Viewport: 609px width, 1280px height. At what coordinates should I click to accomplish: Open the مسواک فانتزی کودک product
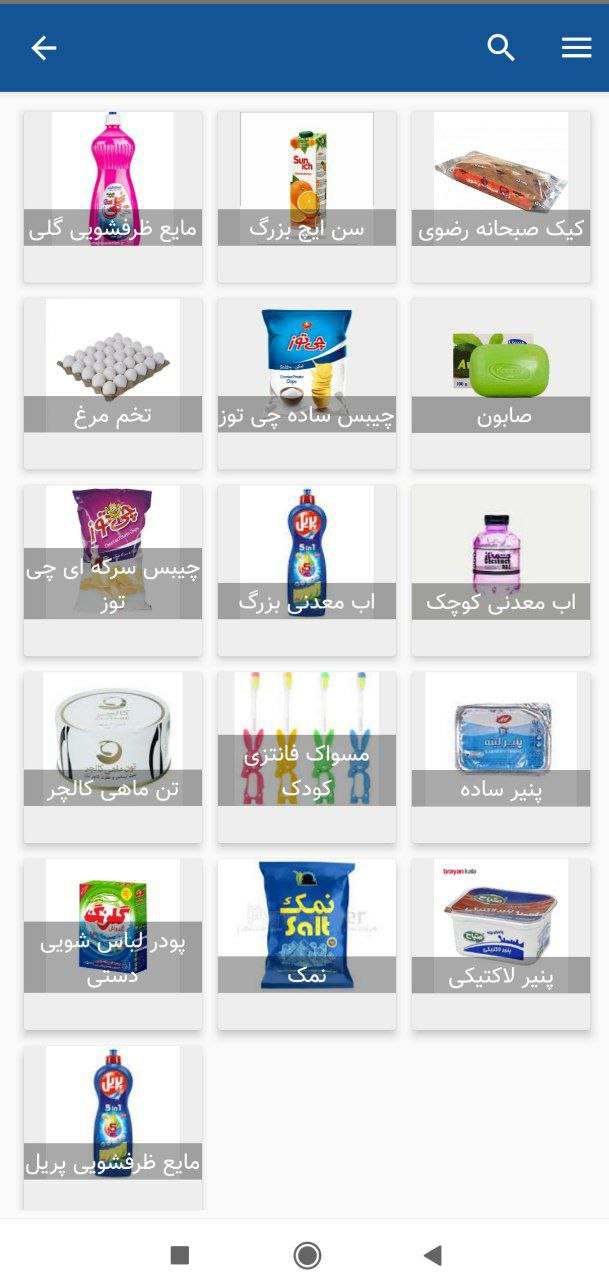(306, 756)
